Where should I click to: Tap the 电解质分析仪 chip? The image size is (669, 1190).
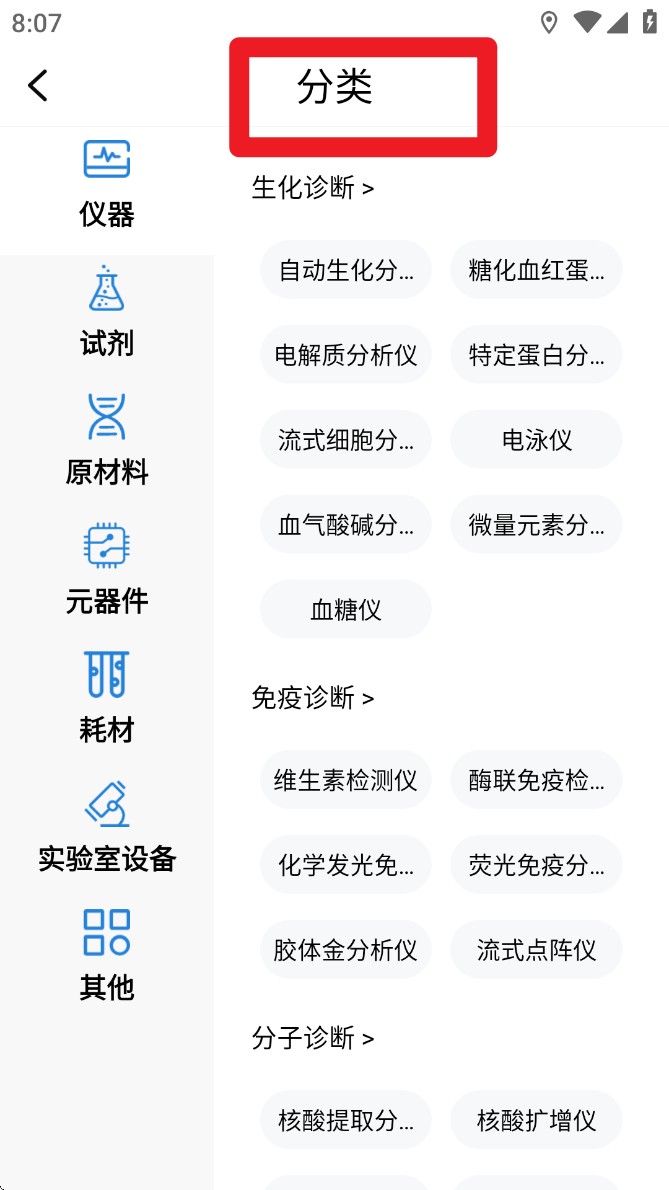pyautogui.click(x=346, y=354)
